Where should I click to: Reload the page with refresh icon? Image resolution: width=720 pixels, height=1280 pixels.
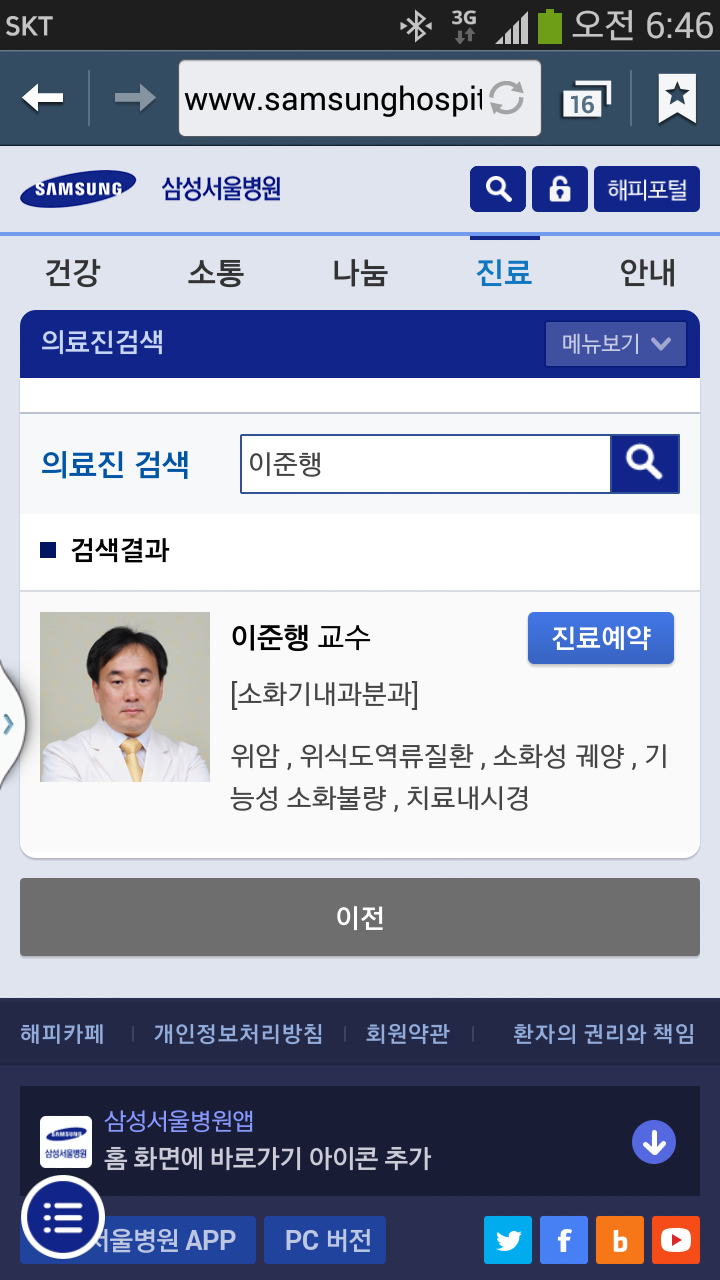coord(507,98)
